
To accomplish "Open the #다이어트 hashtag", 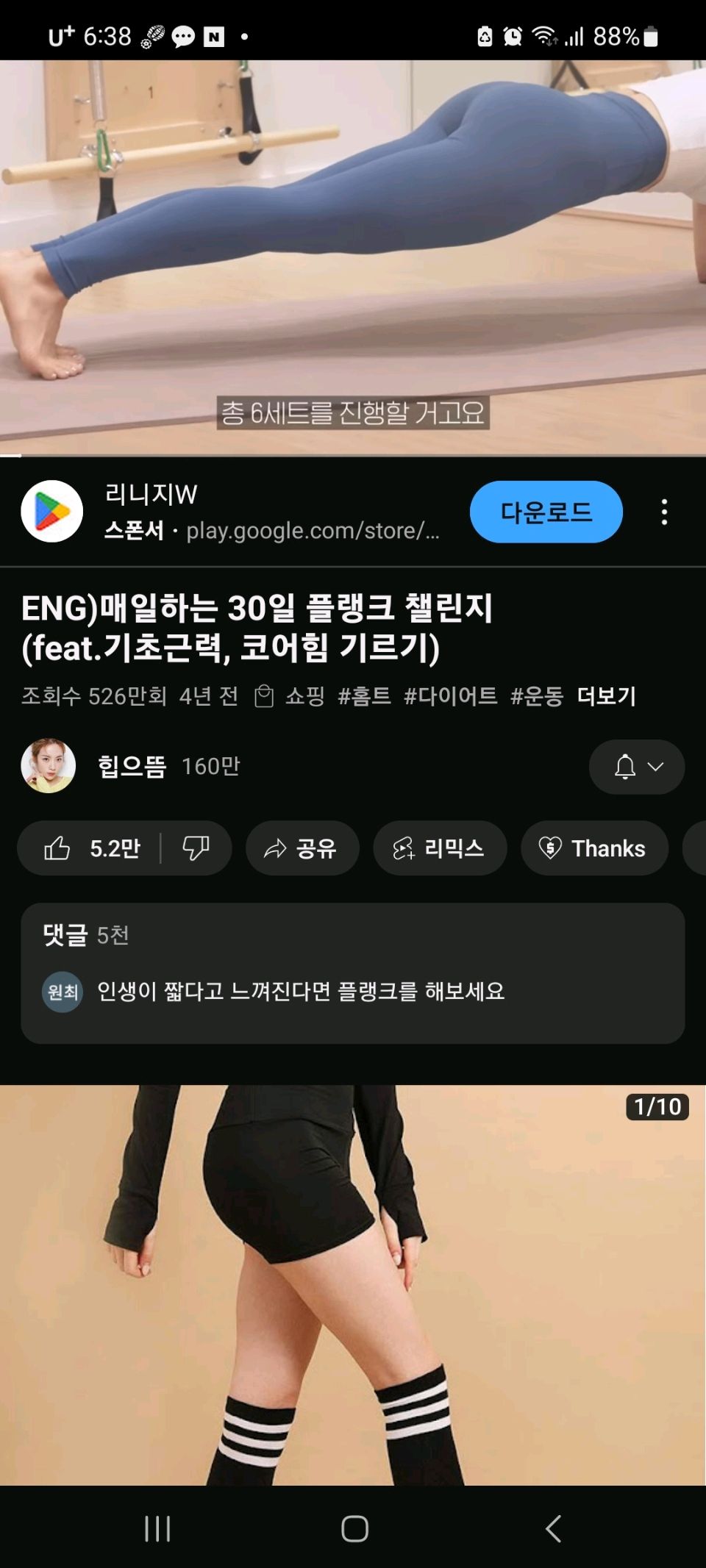I will coord(450,695).
